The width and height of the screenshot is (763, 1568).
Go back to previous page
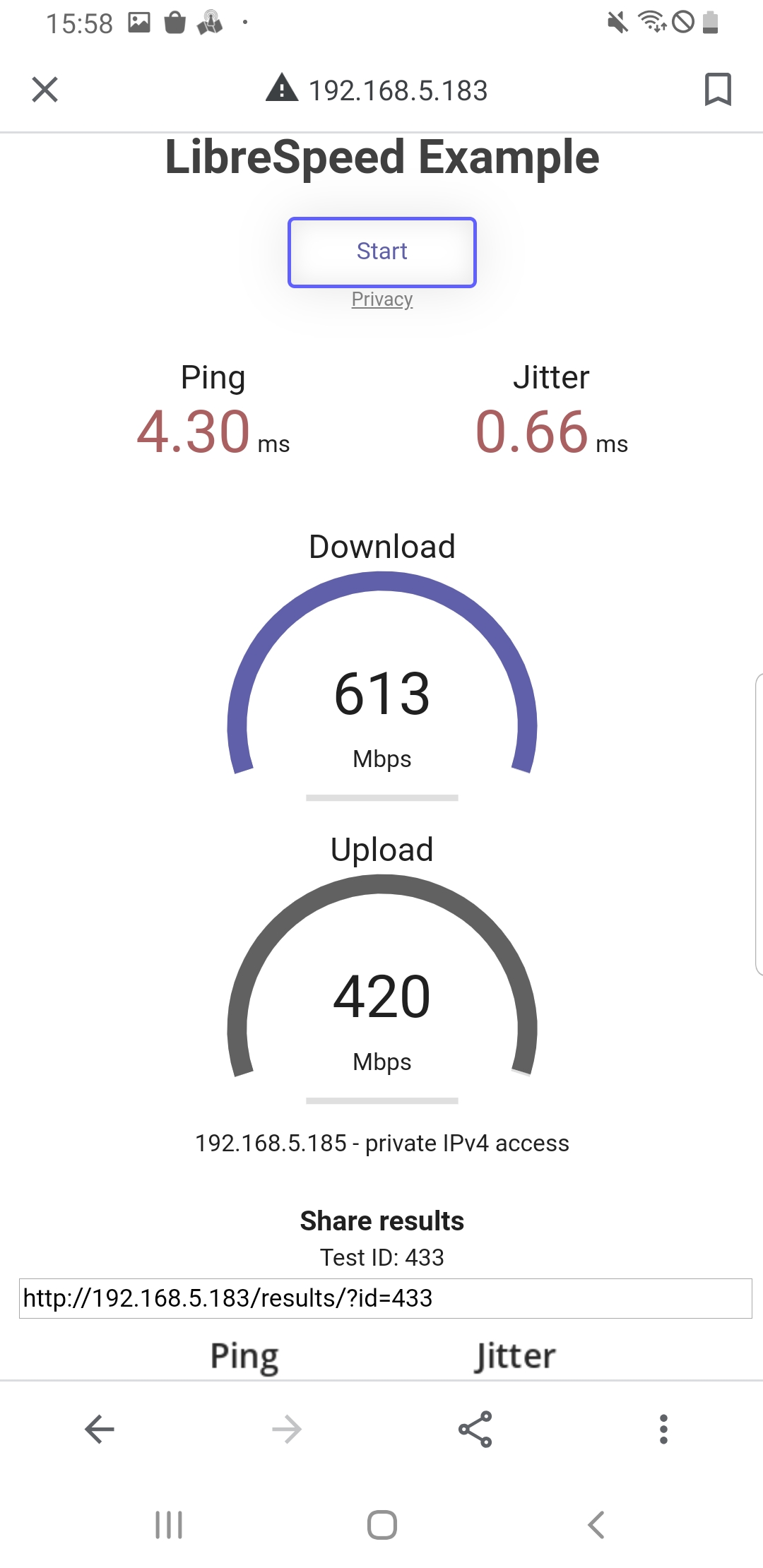[x=100, y=1430]
